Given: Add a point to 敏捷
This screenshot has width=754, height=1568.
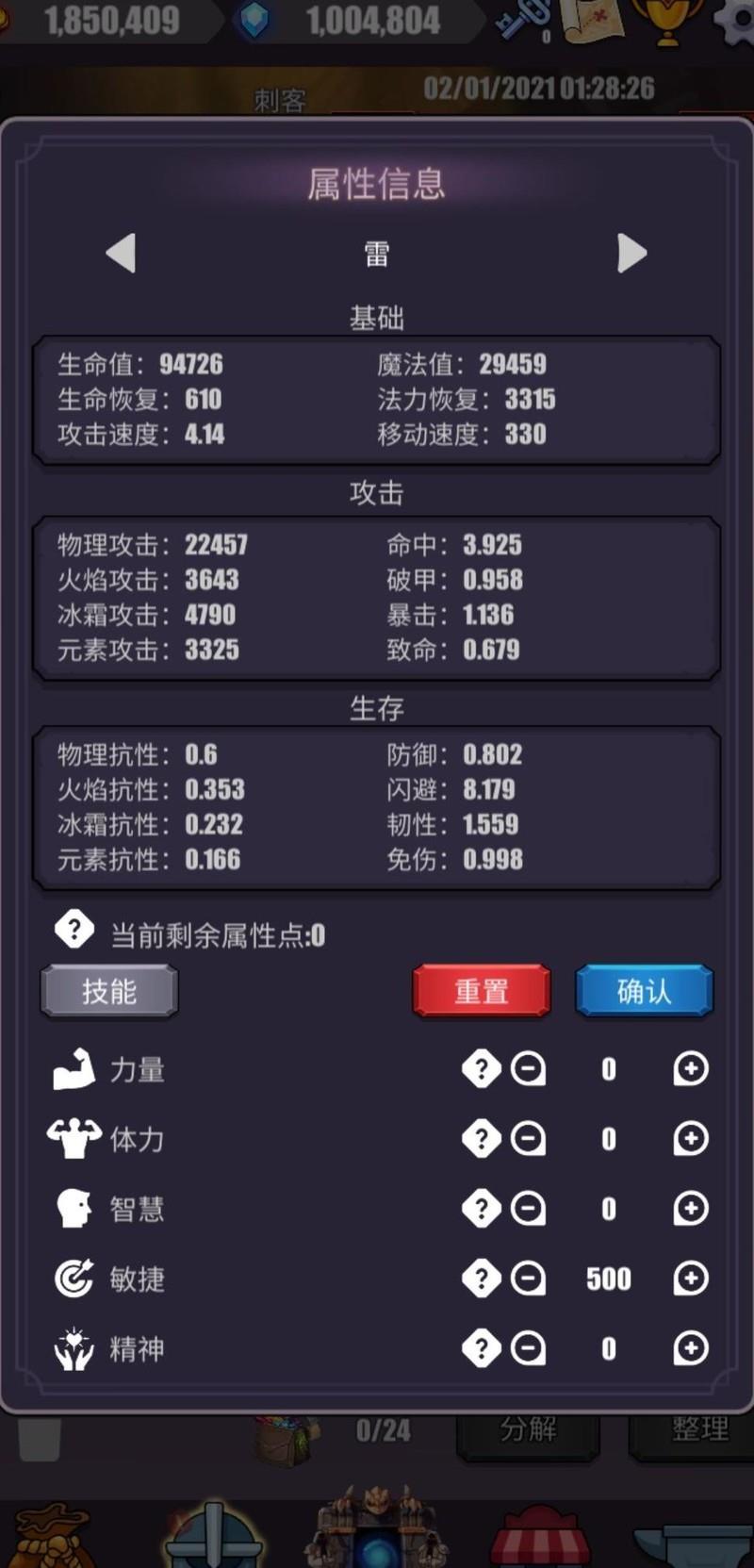Looking at the screenshot, I should pyautogui.click(x=691, y=1279).
